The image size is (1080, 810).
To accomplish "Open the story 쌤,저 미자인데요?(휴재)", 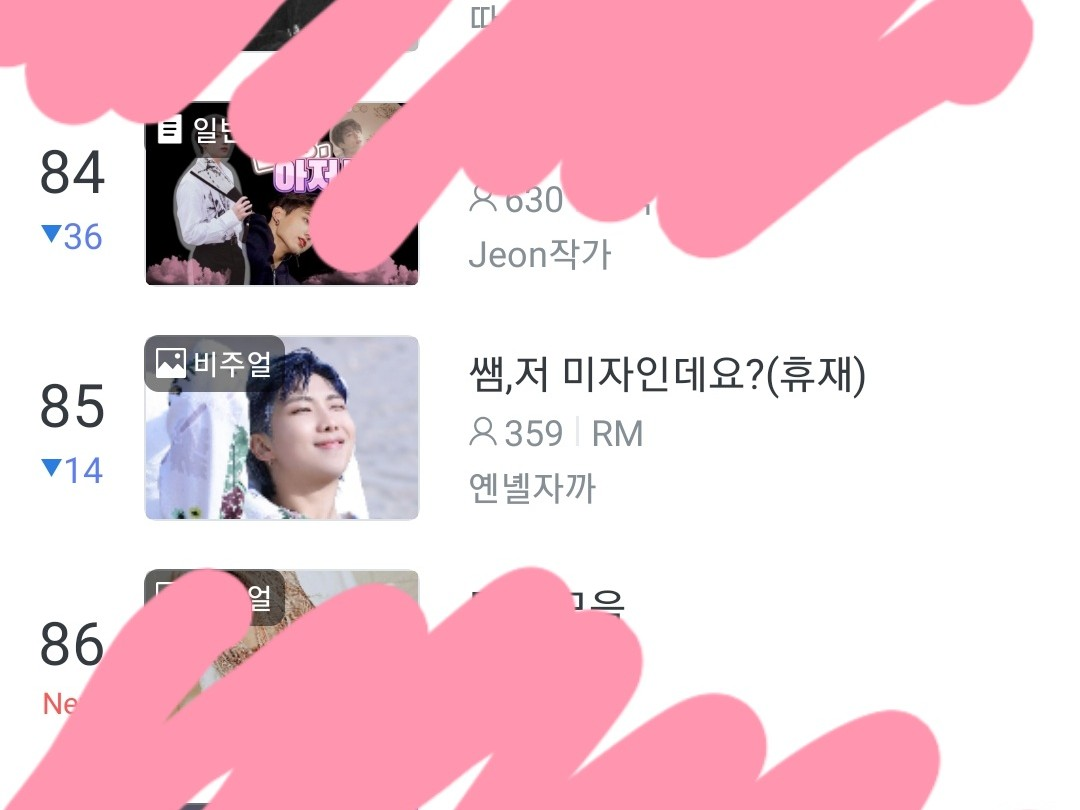I will [667, 377].
